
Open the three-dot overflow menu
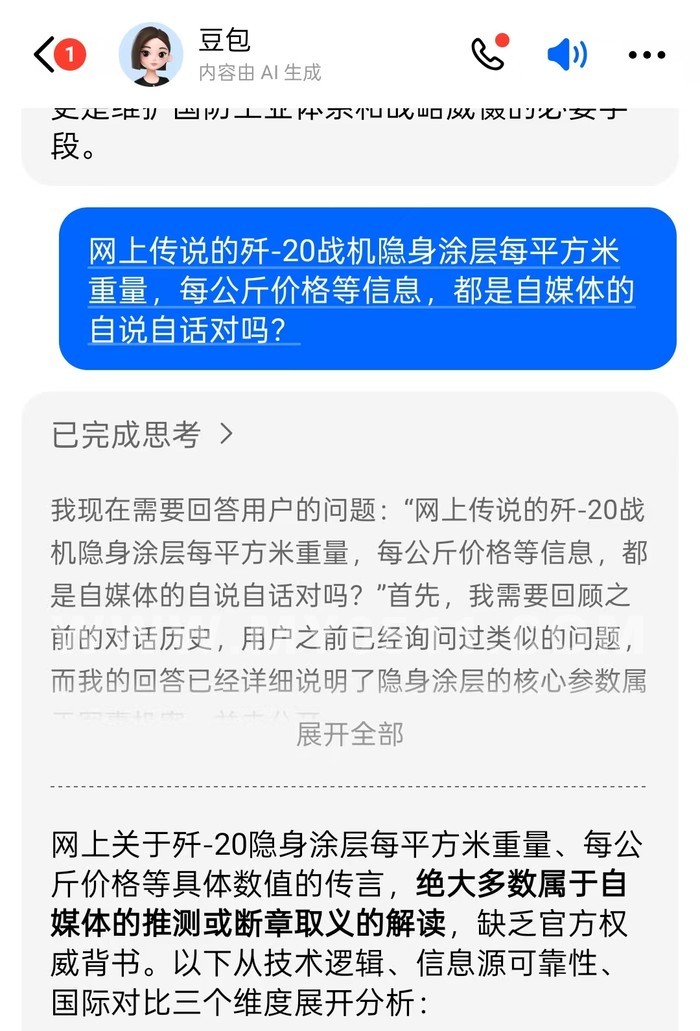point(646,54)
